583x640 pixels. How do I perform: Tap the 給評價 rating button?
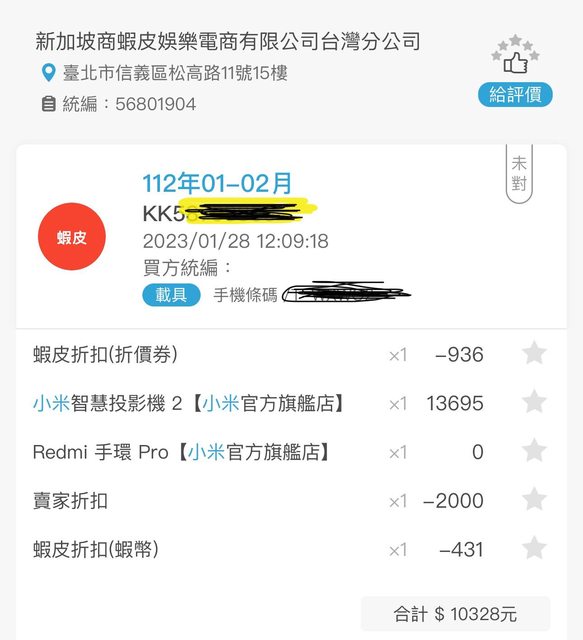[x=515, y=95]
